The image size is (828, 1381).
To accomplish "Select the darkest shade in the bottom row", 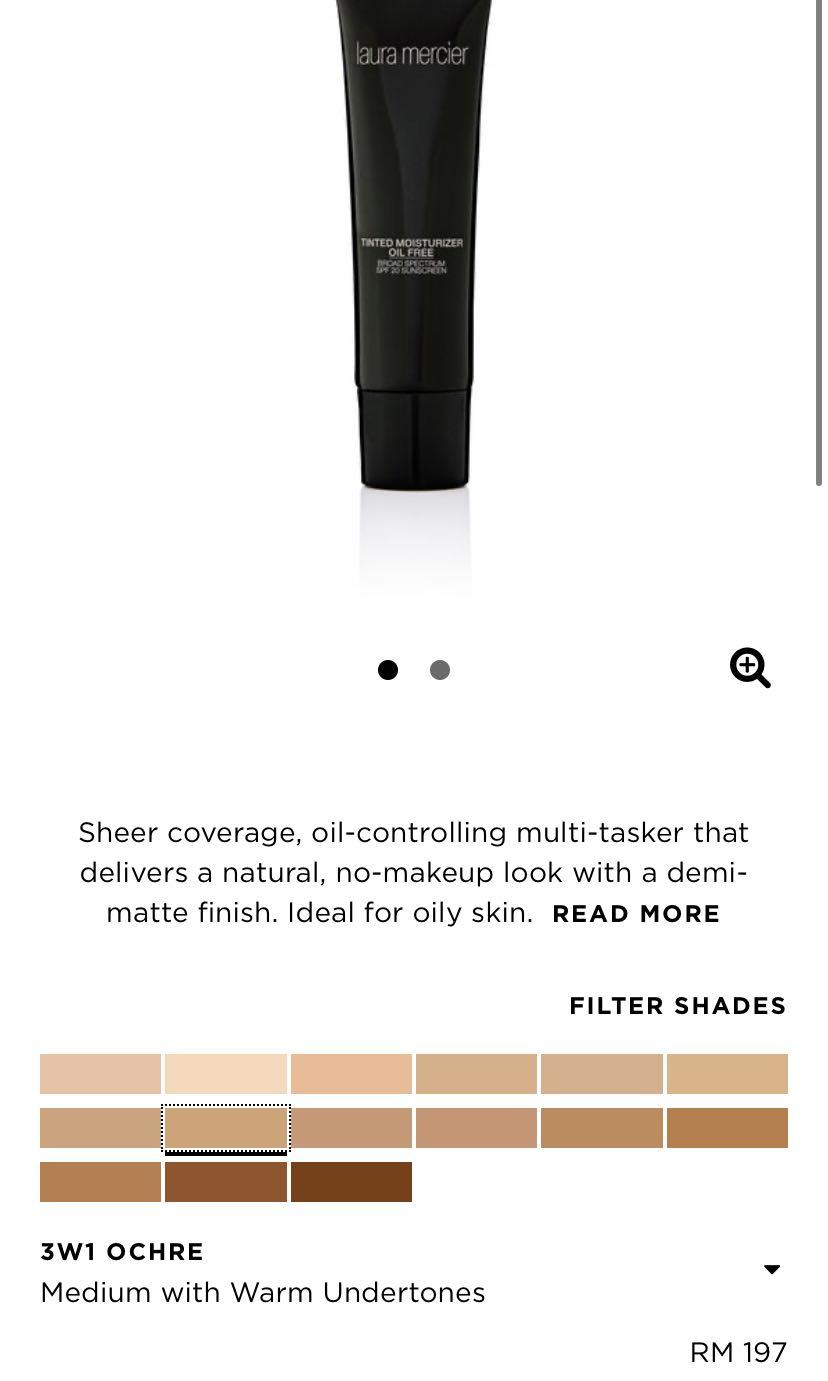I will pyautogui.click(x=351, y=1181).
